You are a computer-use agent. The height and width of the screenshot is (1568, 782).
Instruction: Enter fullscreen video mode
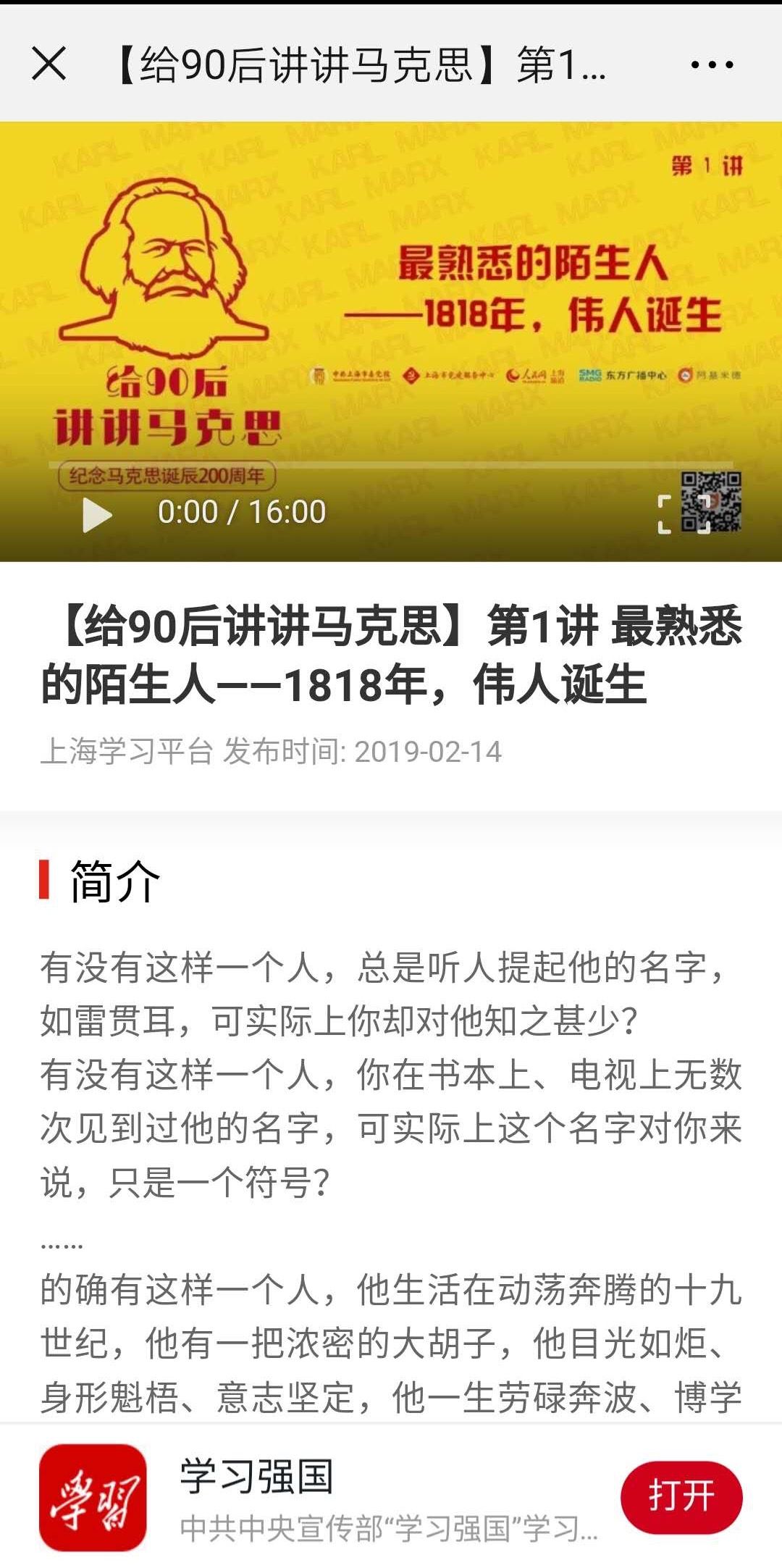(x=682, y=514)
